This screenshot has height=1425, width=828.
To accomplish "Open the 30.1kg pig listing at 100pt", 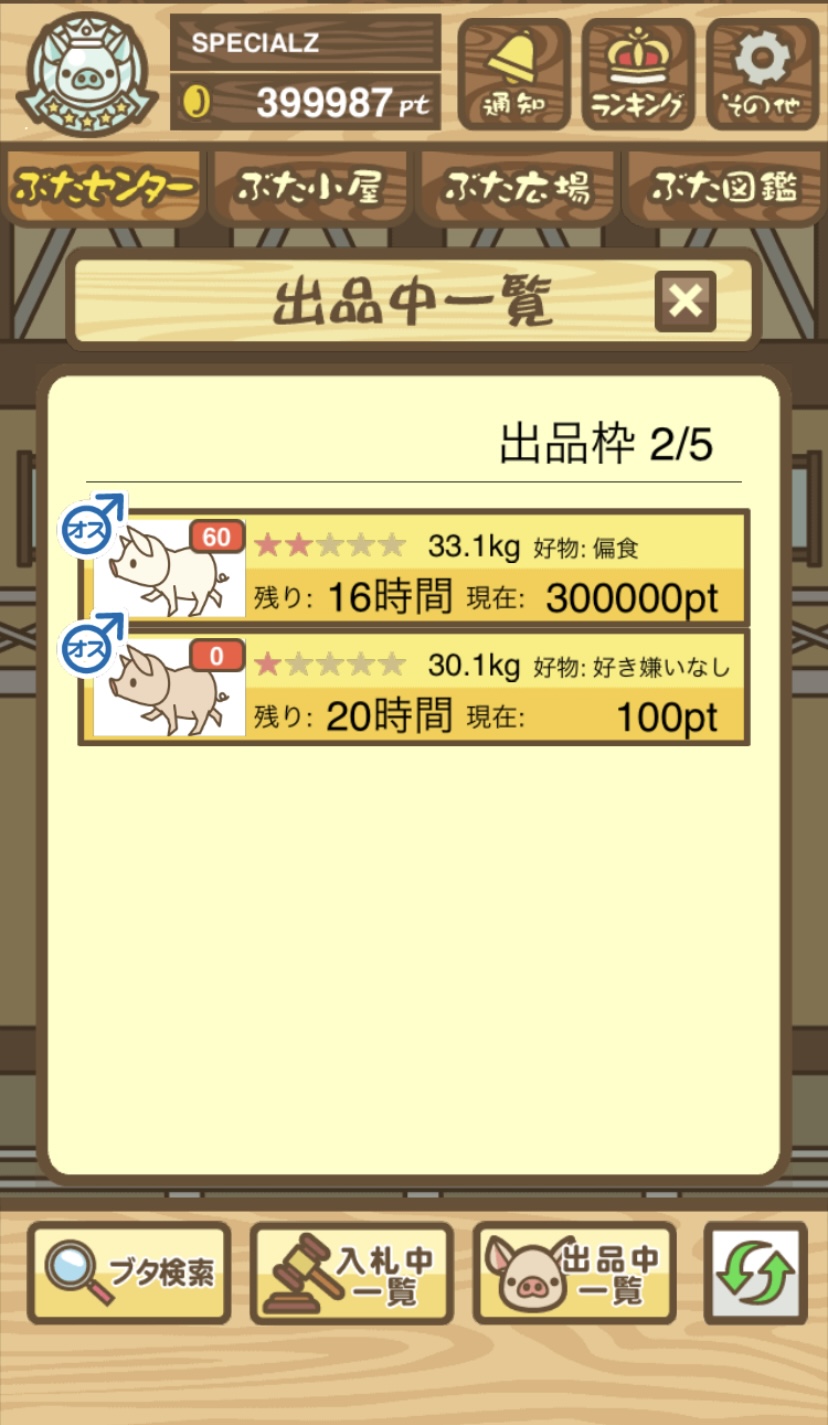I will tap(414, 686).
